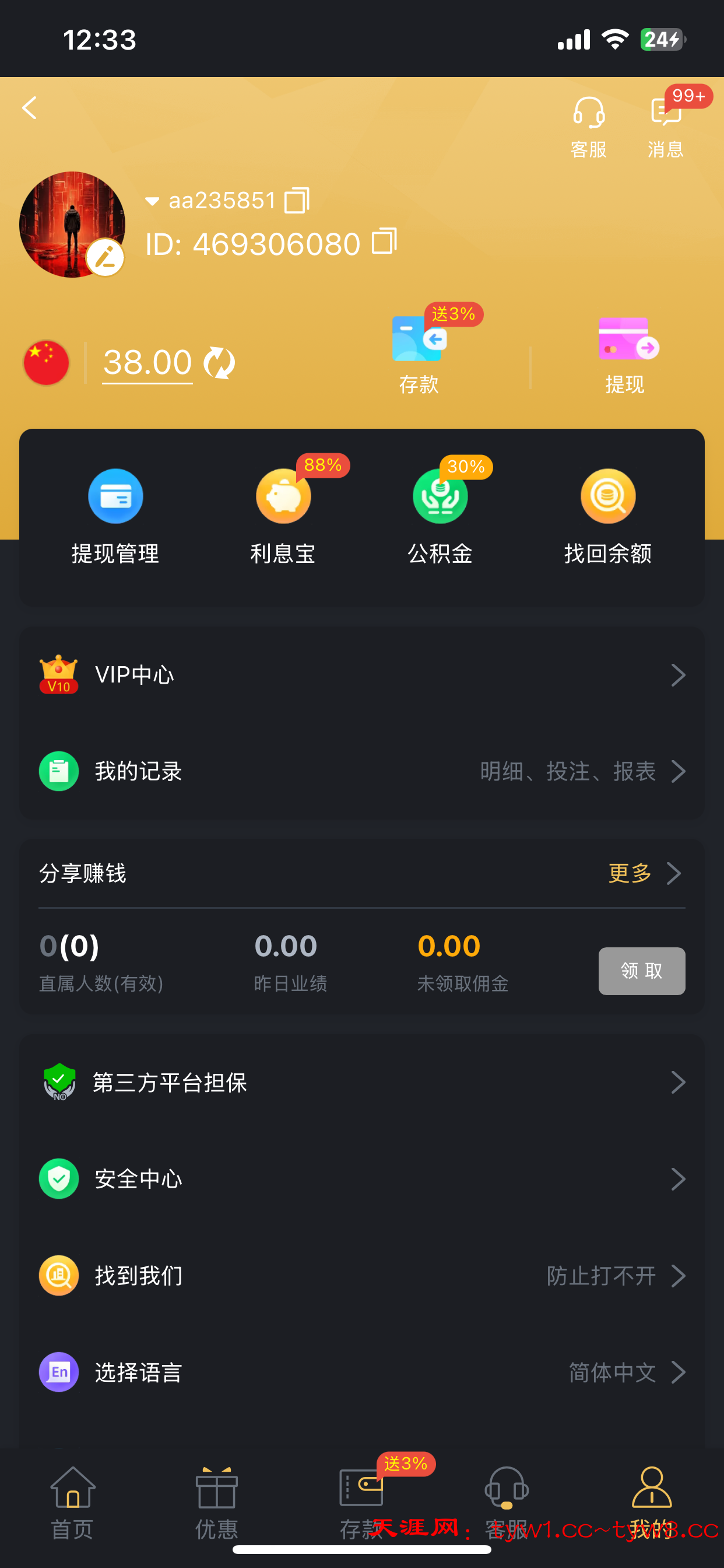
Task: Open 我的记录
Action: pyautogui.click(x=362, y=771)
